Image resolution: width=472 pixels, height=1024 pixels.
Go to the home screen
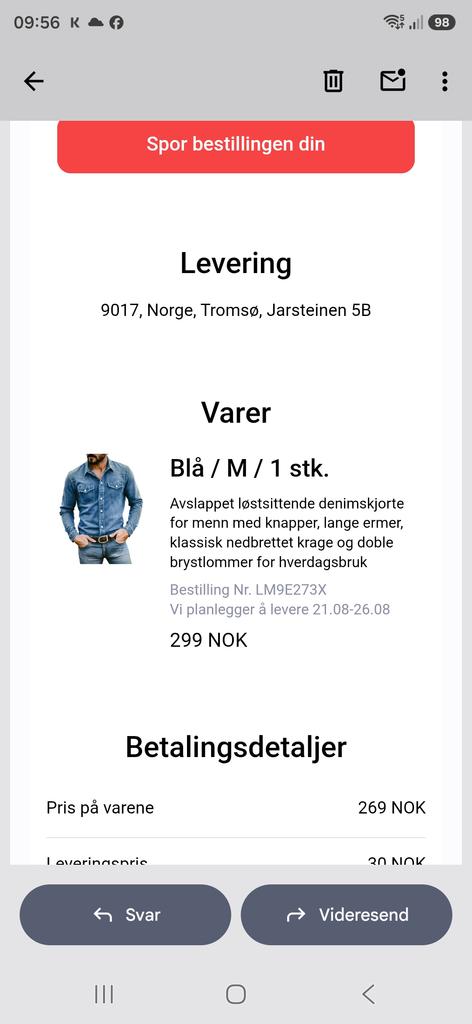[236, 994]
